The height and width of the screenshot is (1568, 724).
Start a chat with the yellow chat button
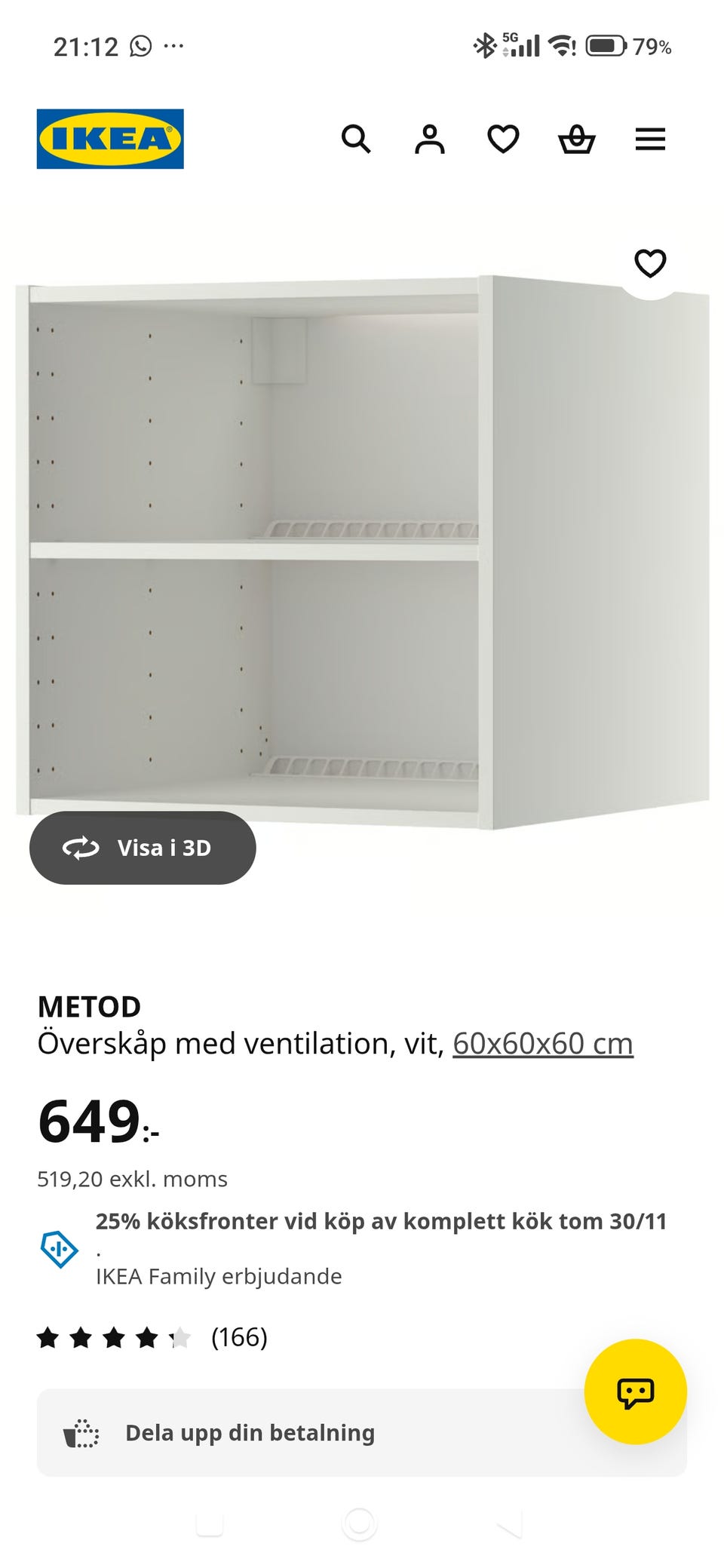point(635,1392)
